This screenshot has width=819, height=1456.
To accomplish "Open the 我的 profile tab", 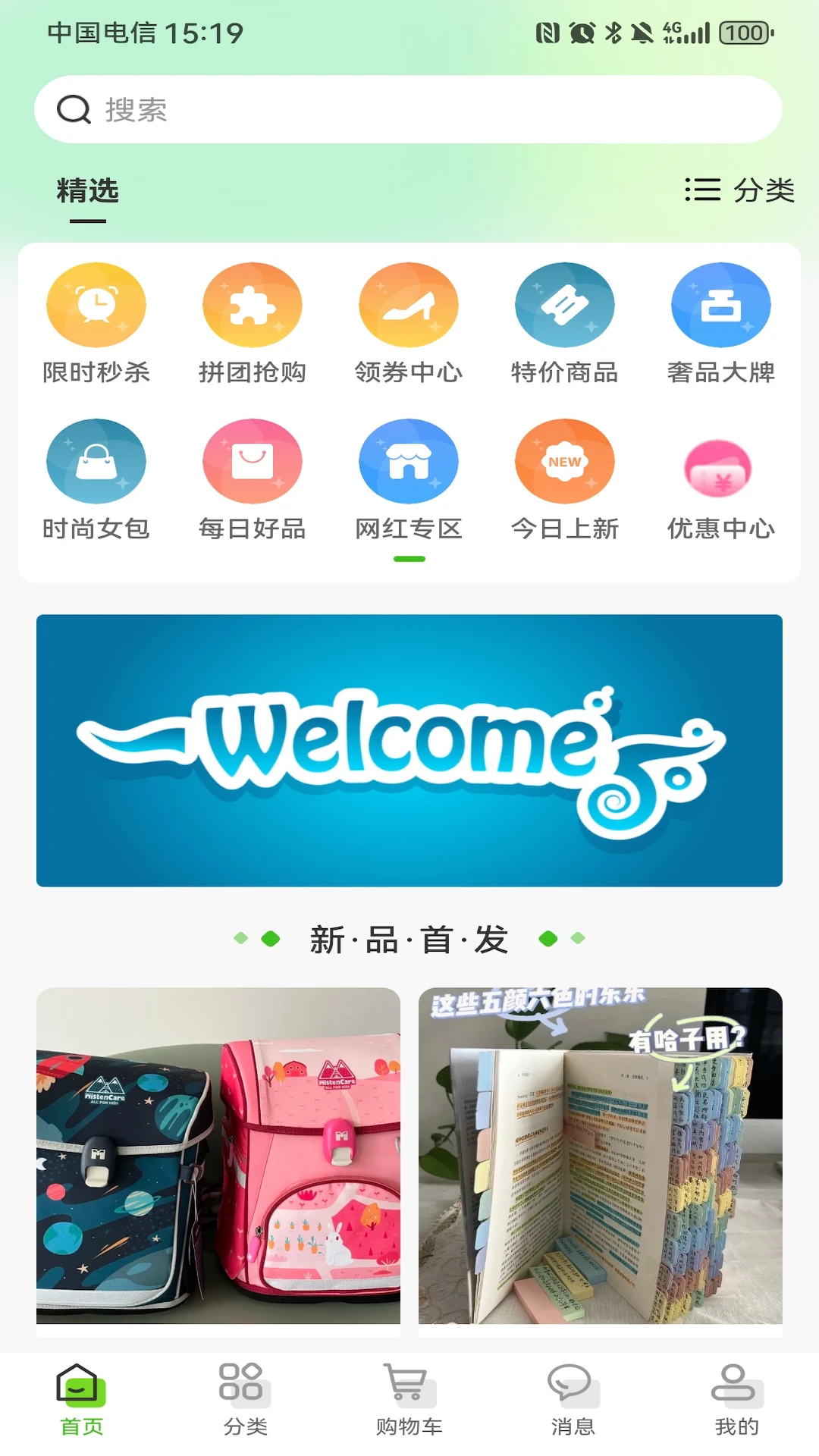I will 738,1399.
